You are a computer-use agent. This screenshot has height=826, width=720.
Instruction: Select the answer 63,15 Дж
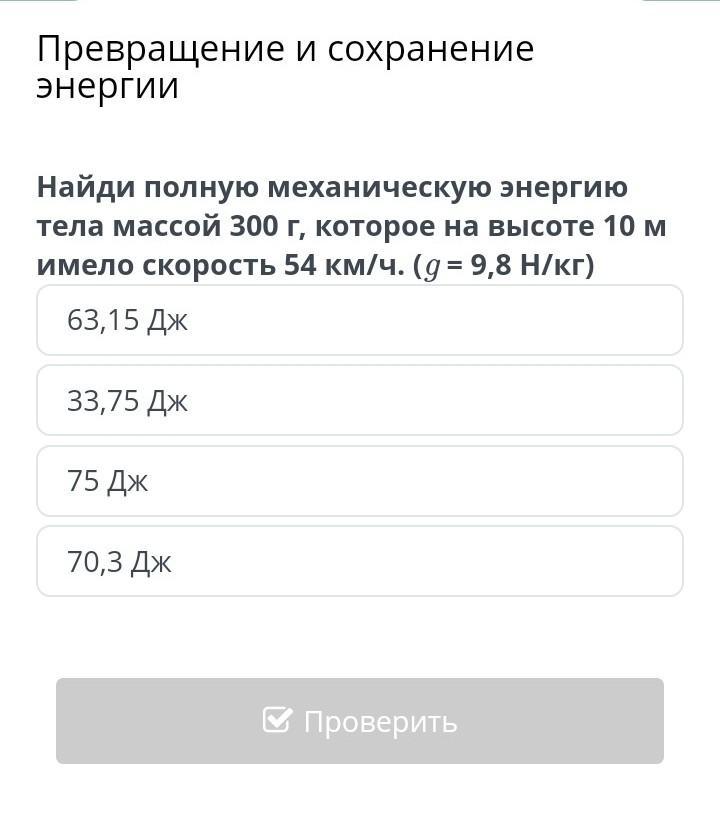pyautogui.click(x=359, y=320)
